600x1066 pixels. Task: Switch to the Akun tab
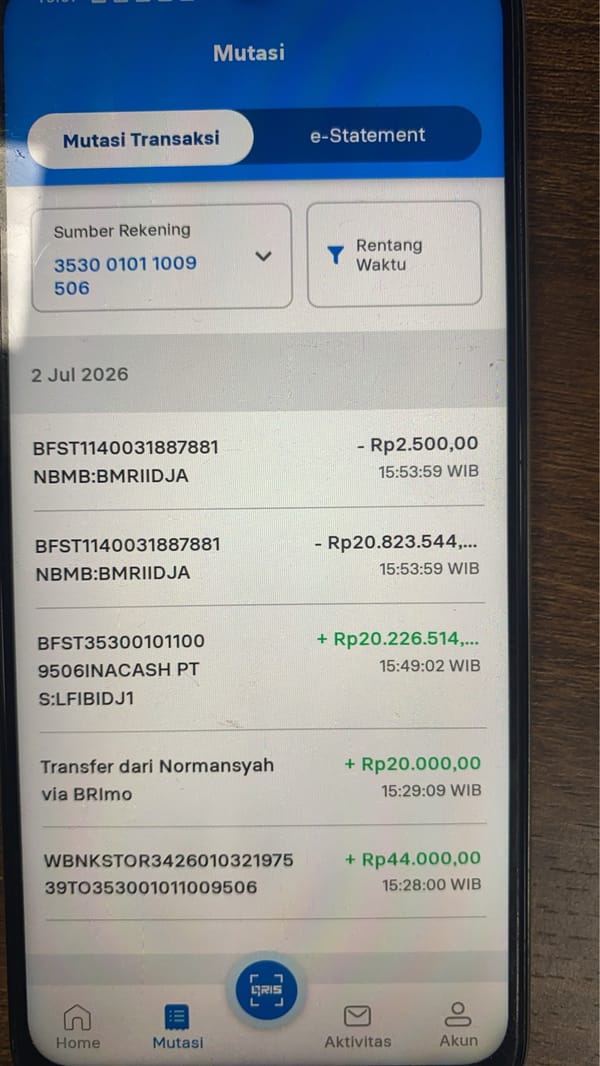[x=458, y=1024]
